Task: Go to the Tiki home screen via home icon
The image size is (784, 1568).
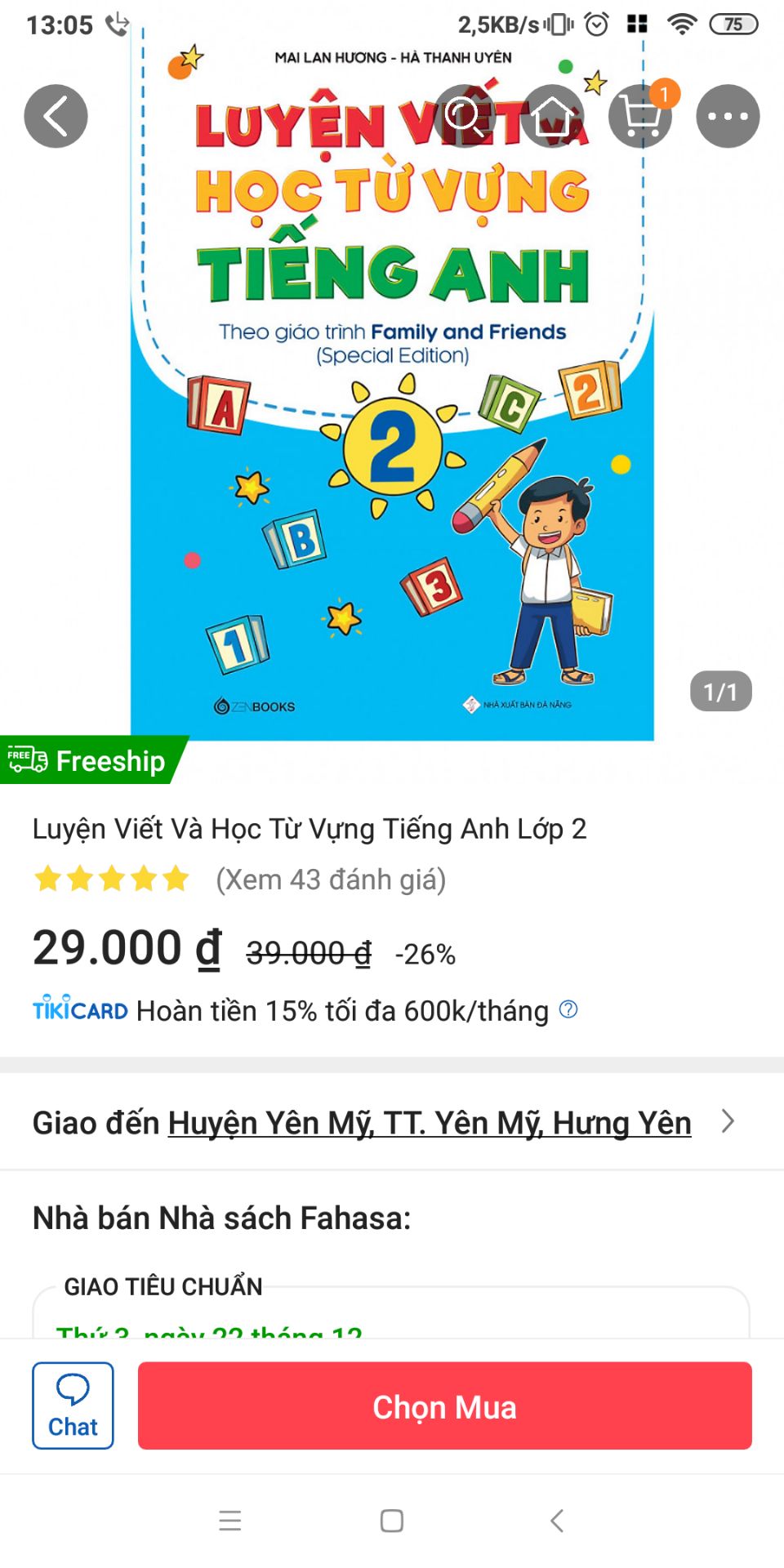Action: coord(552,116)
